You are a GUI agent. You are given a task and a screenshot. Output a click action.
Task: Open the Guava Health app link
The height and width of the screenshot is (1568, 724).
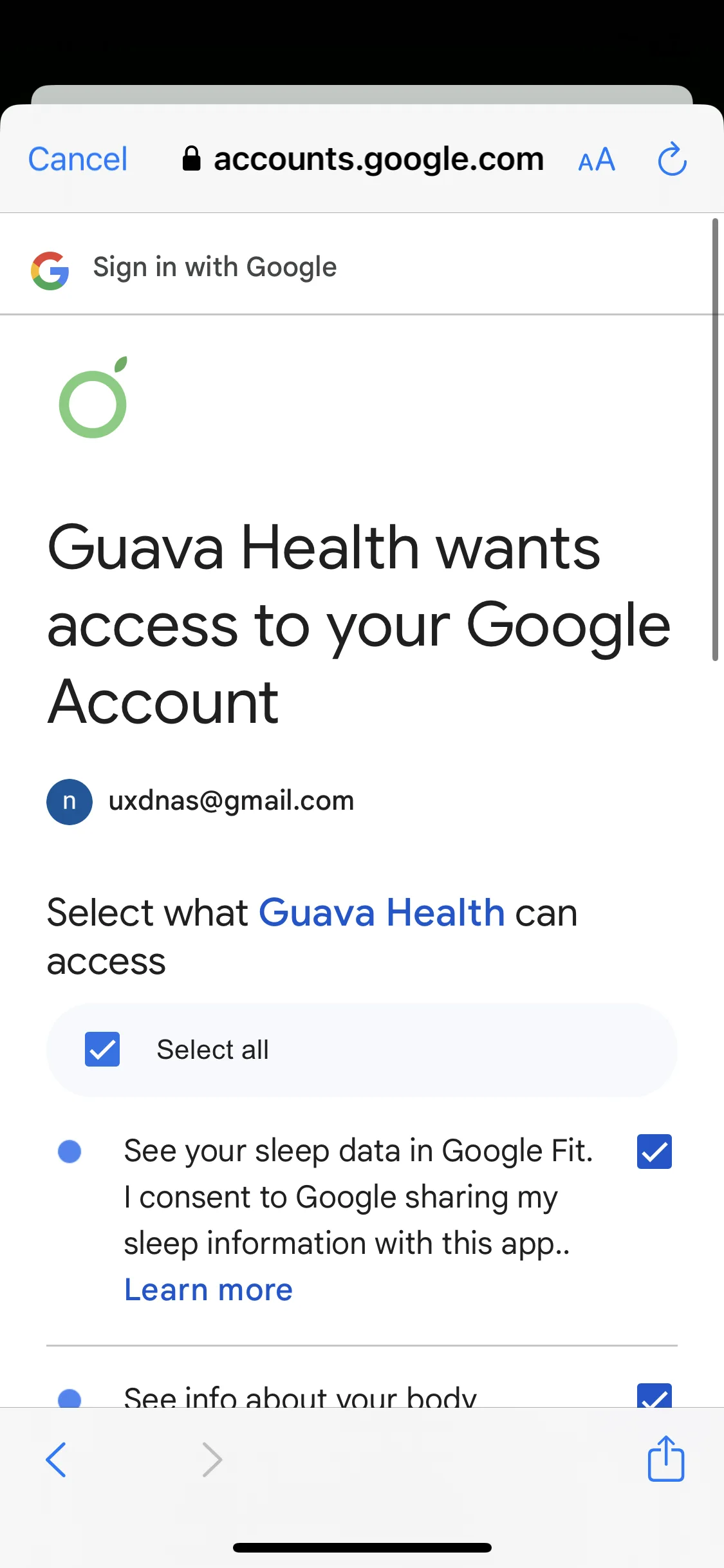point(382,912)
